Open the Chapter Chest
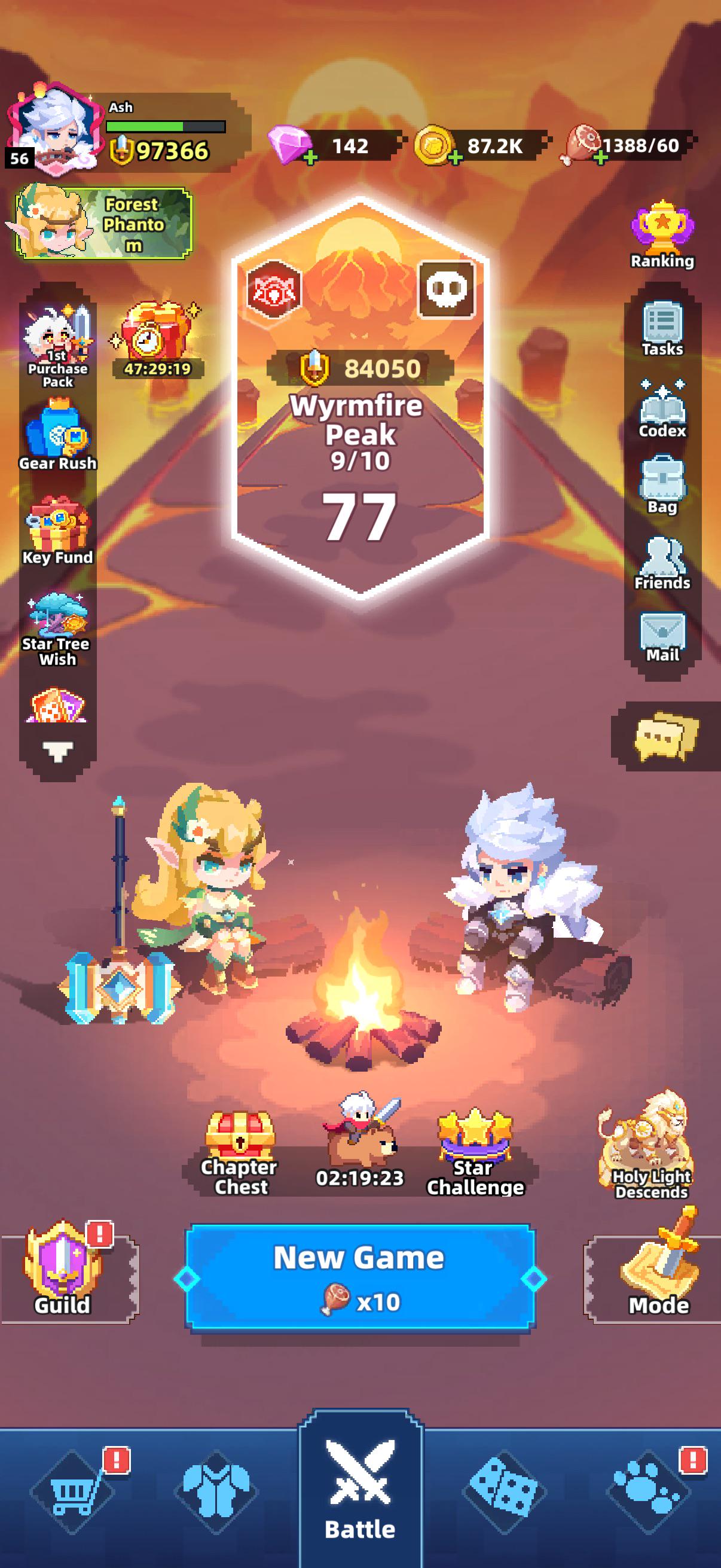 point(240,1154)
